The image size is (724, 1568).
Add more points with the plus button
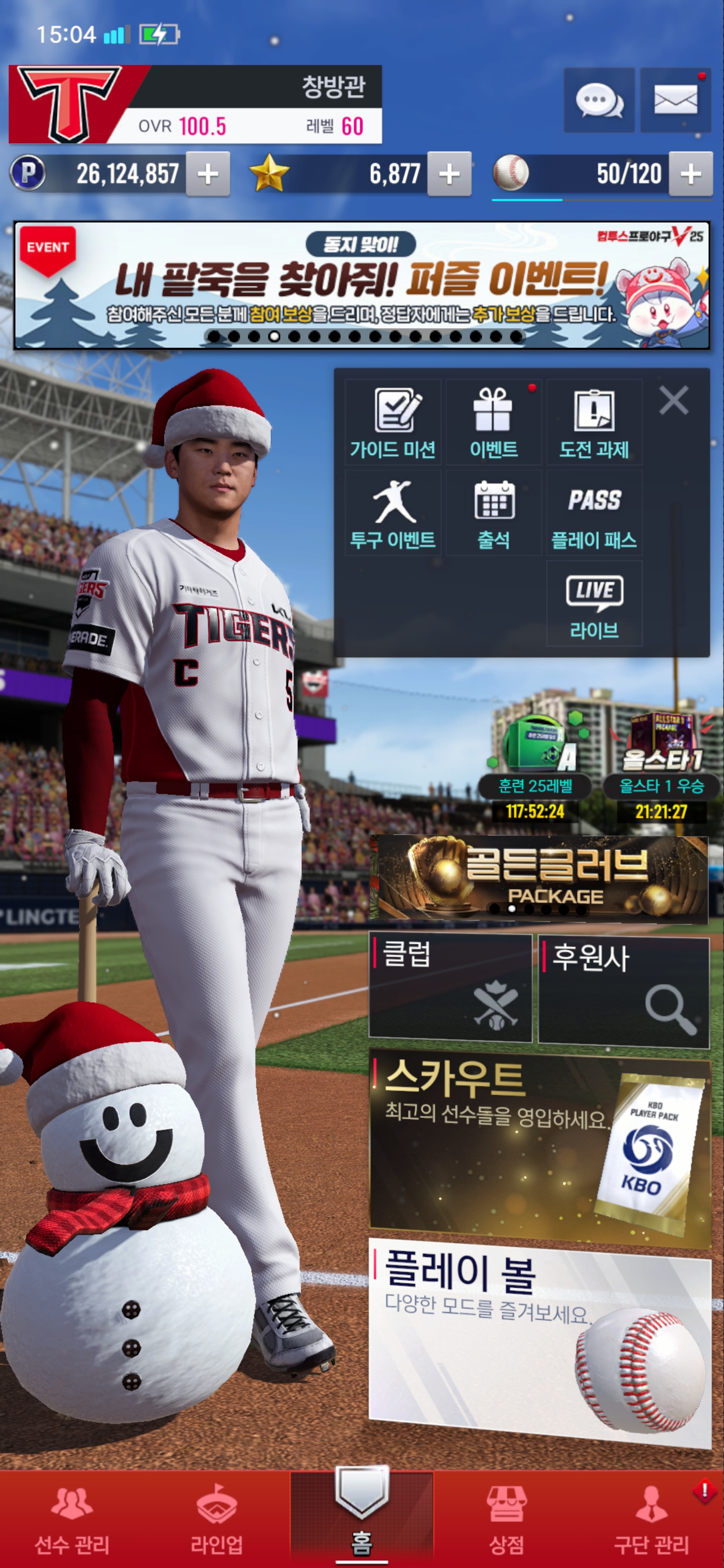[208, 175]
